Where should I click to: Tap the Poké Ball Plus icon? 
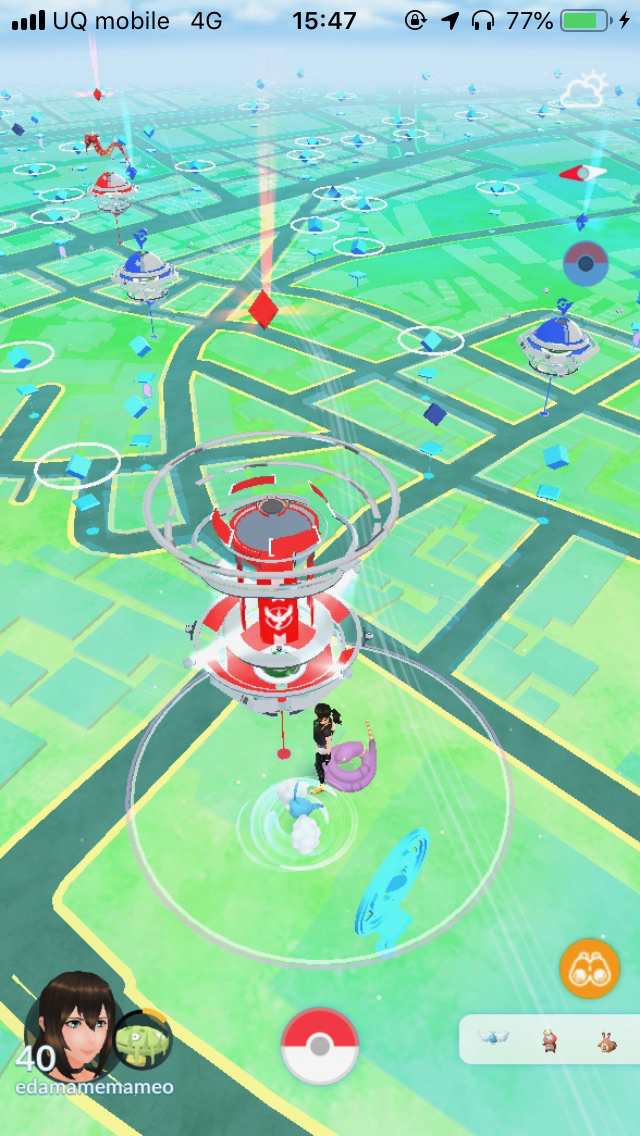point(585,264)
